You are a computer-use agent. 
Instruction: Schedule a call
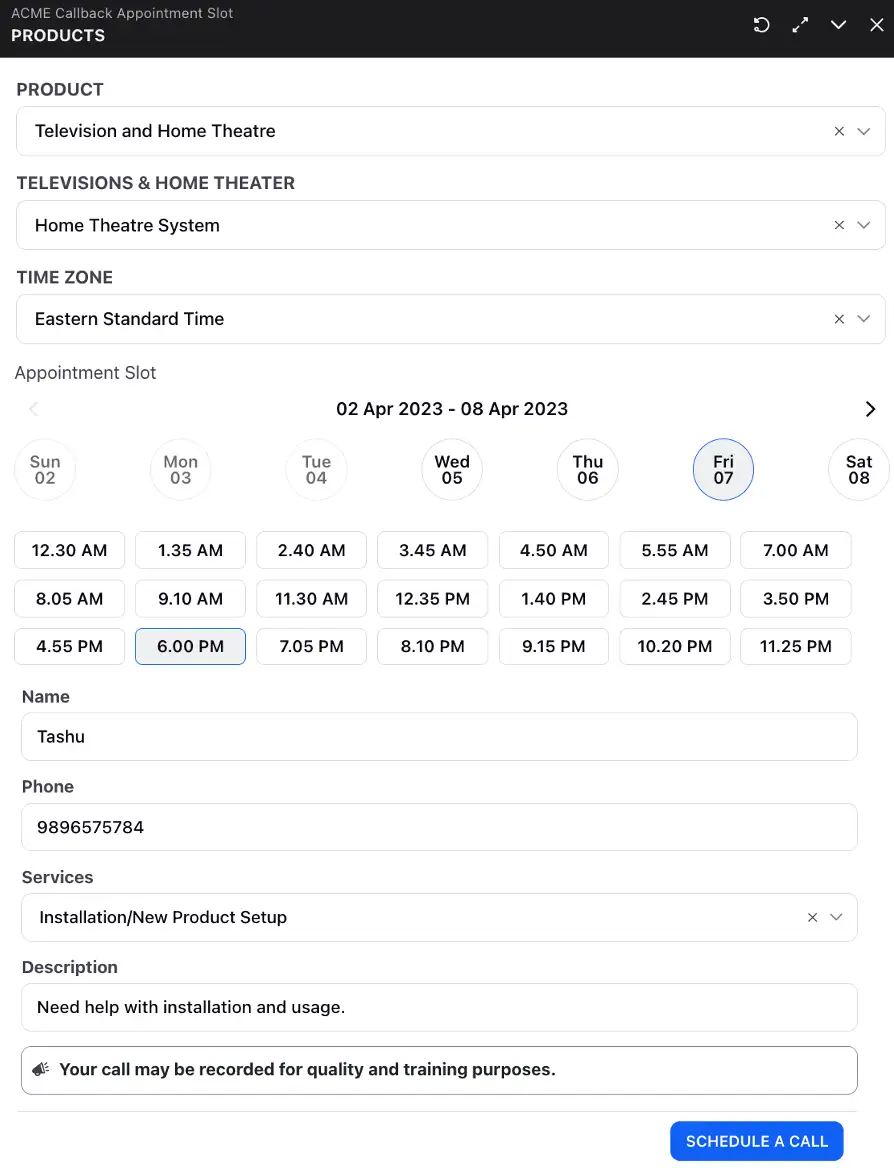tap(756, 1141)
